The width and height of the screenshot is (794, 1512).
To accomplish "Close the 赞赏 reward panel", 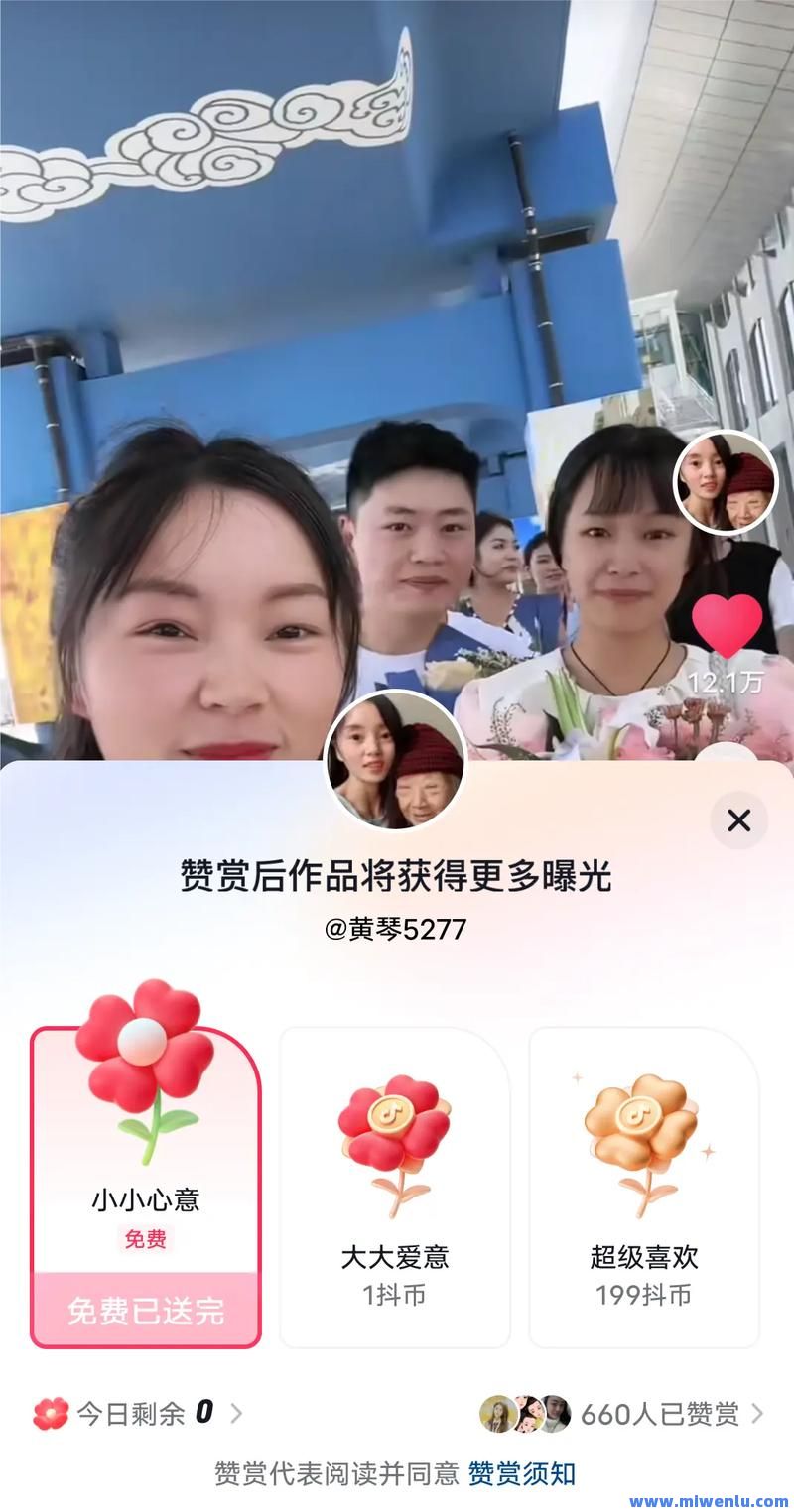I will click(x=738, y=820).
